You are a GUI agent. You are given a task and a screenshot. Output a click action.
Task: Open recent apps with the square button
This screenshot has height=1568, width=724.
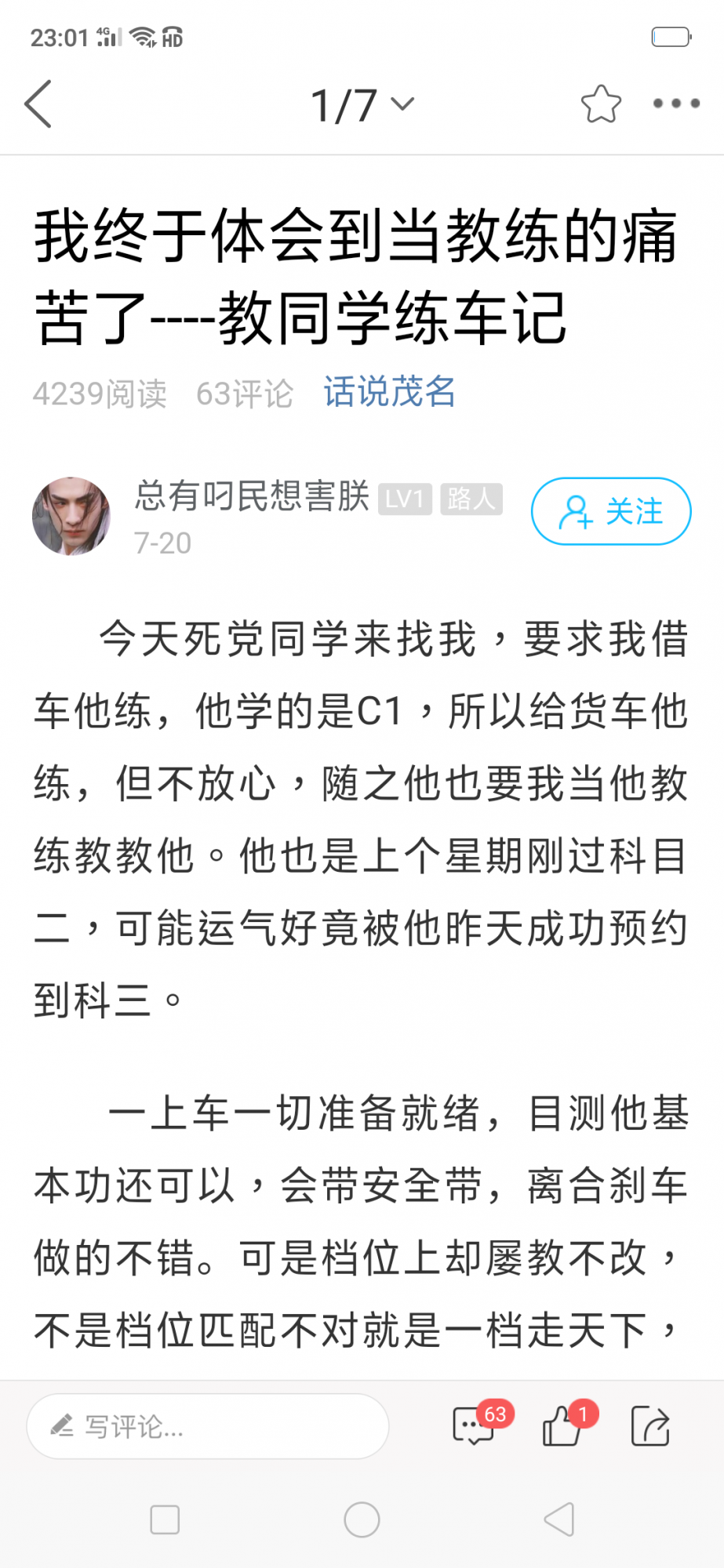coord(165,1520)
